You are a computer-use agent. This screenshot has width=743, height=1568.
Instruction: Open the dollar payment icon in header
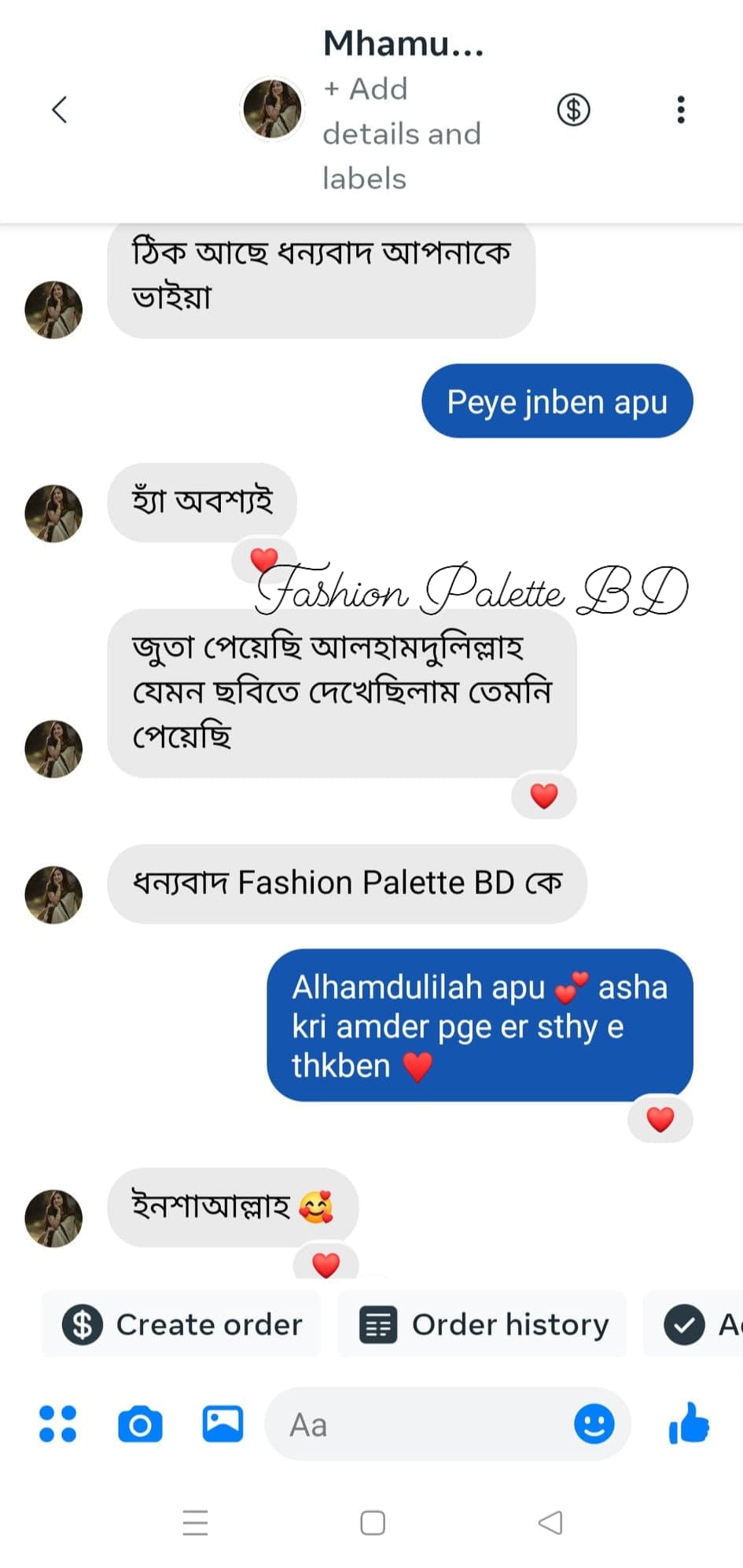pos(573,110)
